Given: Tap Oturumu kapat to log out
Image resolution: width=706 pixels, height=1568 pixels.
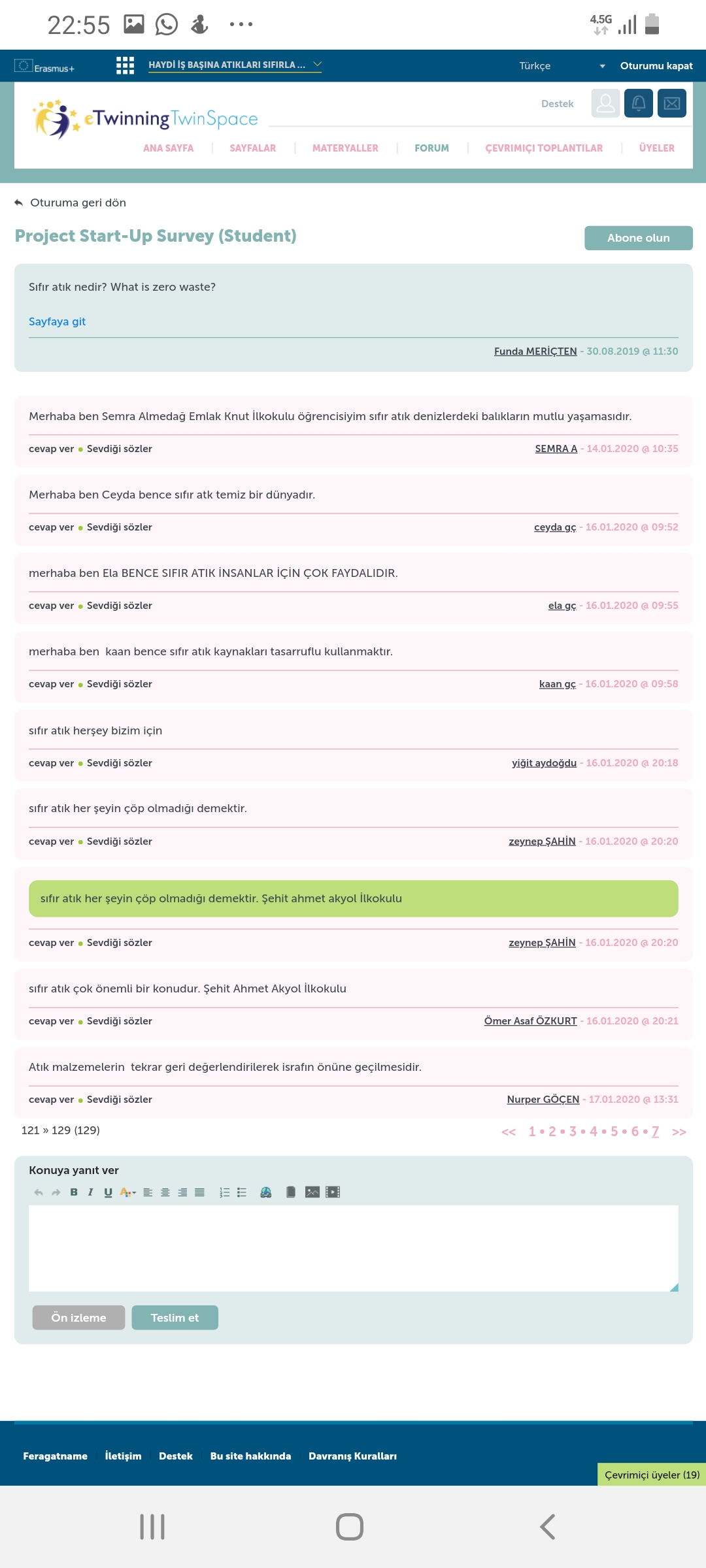Looking at the screenshot, I should 656,66.
